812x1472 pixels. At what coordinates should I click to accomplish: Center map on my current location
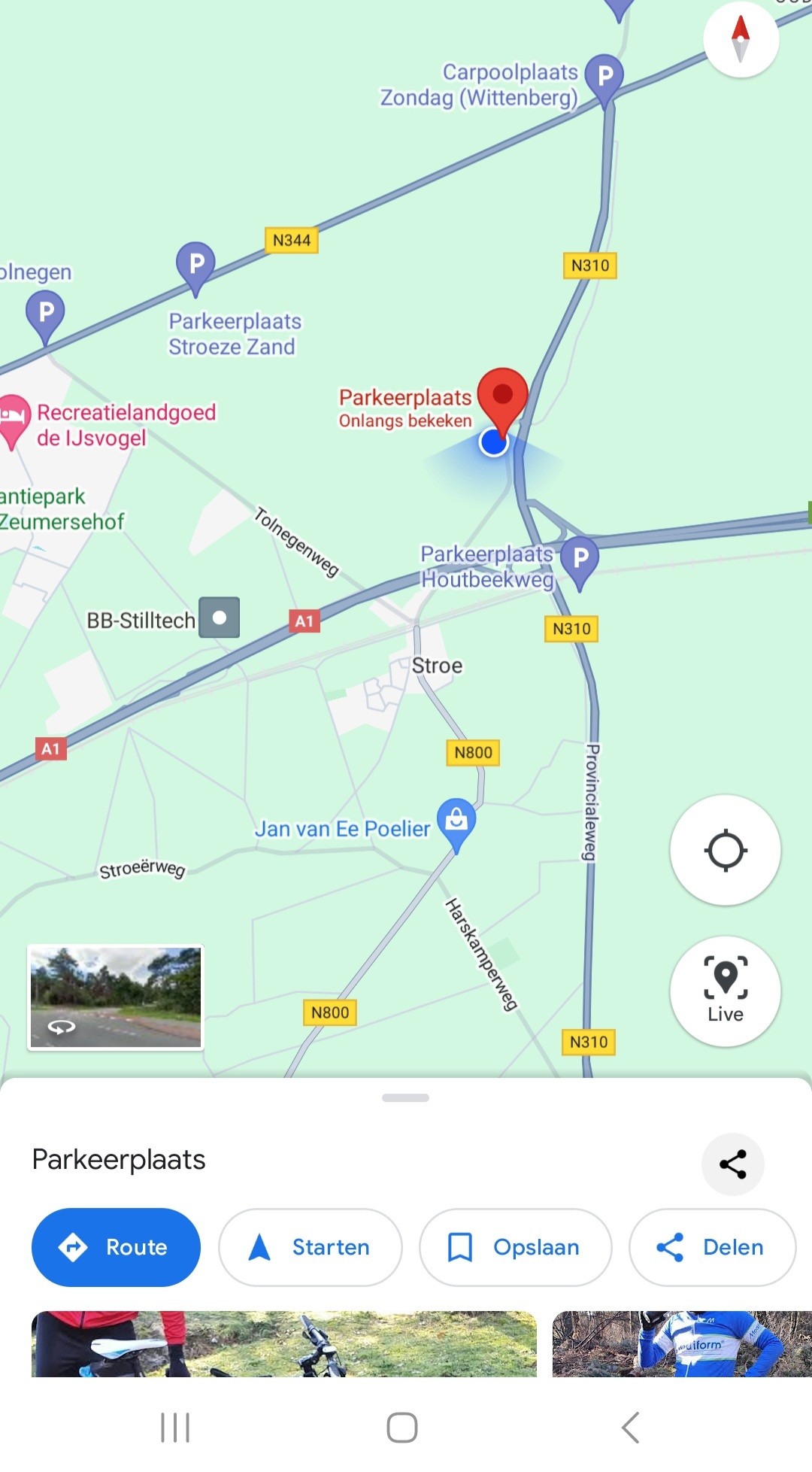pyautogui.click(x=726, y=850)
